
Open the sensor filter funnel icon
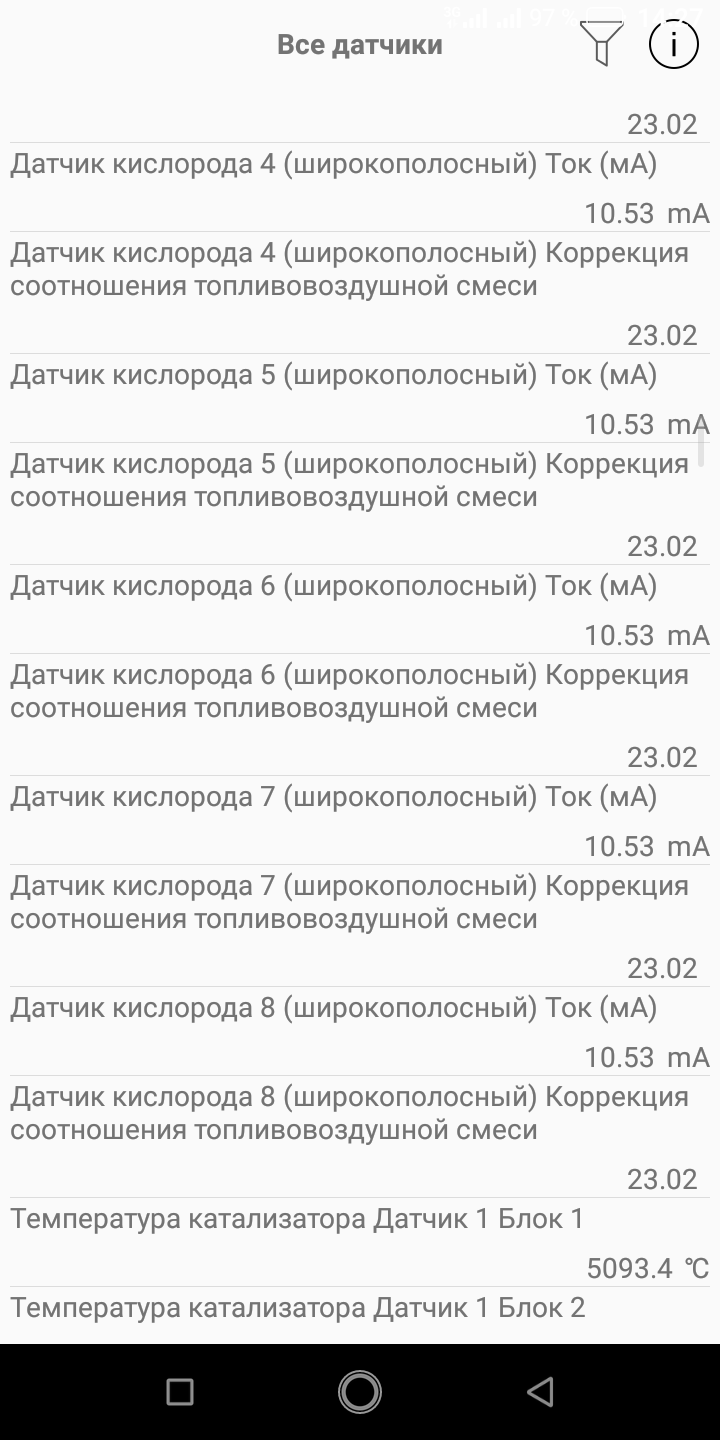(601, 44)
